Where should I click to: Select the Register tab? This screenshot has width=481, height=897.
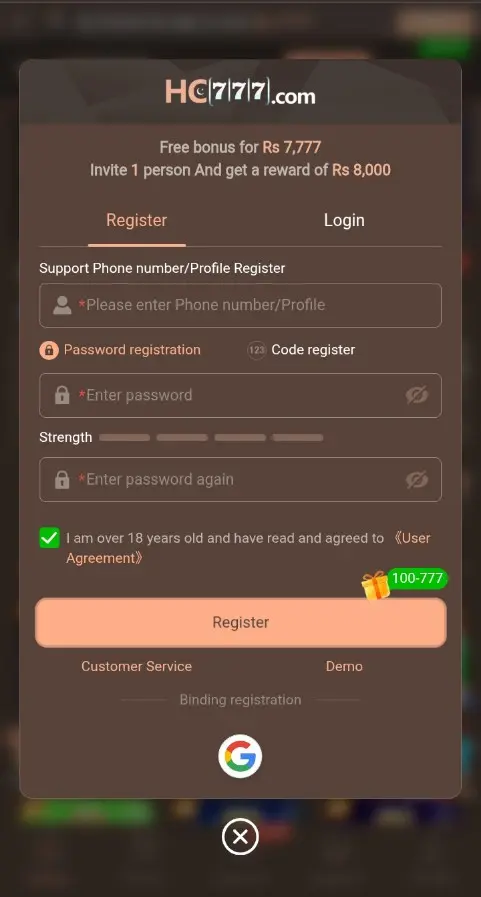click(x=137, y=220)
